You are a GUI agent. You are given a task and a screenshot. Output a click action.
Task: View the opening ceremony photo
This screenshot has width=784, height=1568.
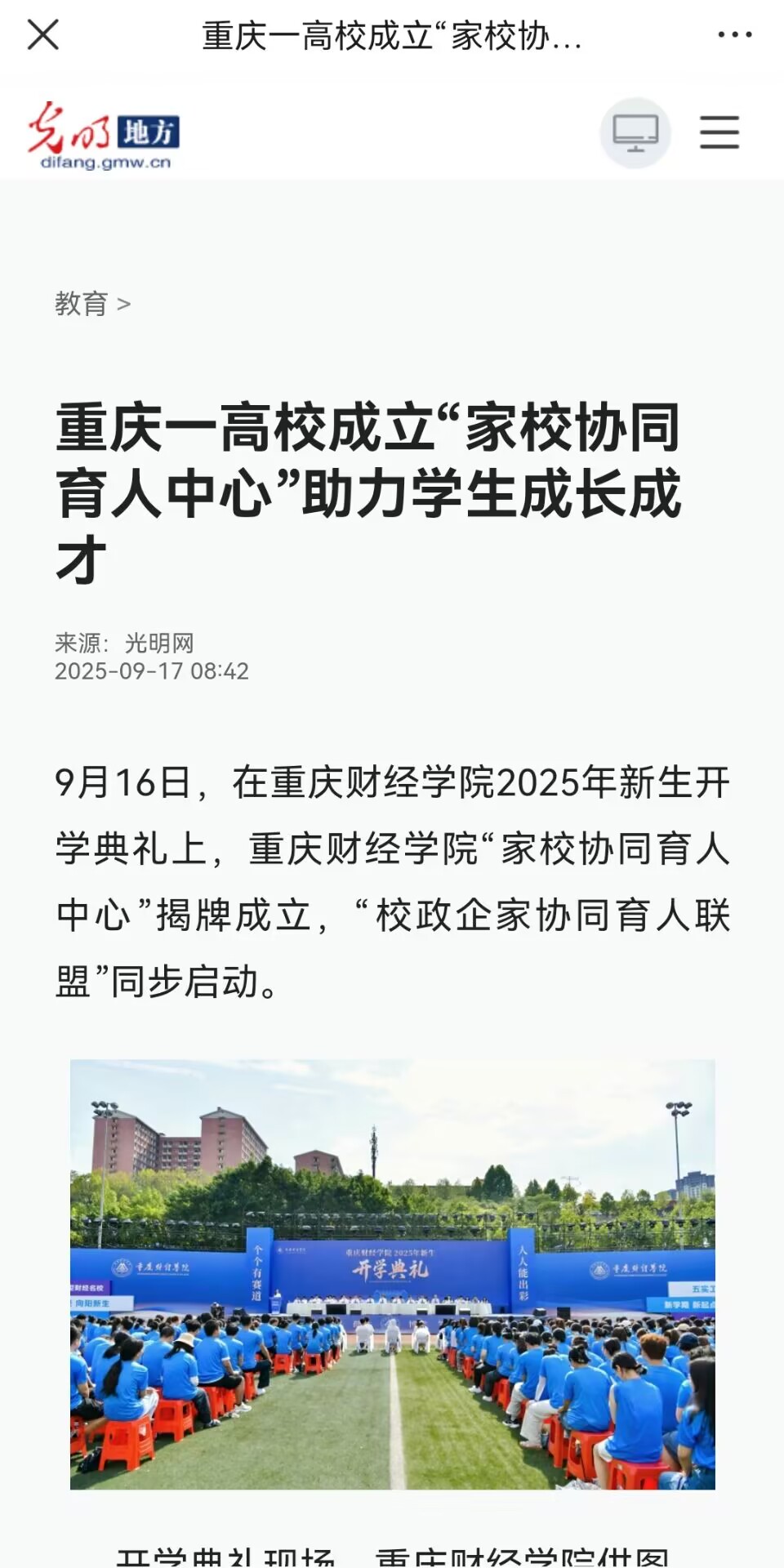393,1274
